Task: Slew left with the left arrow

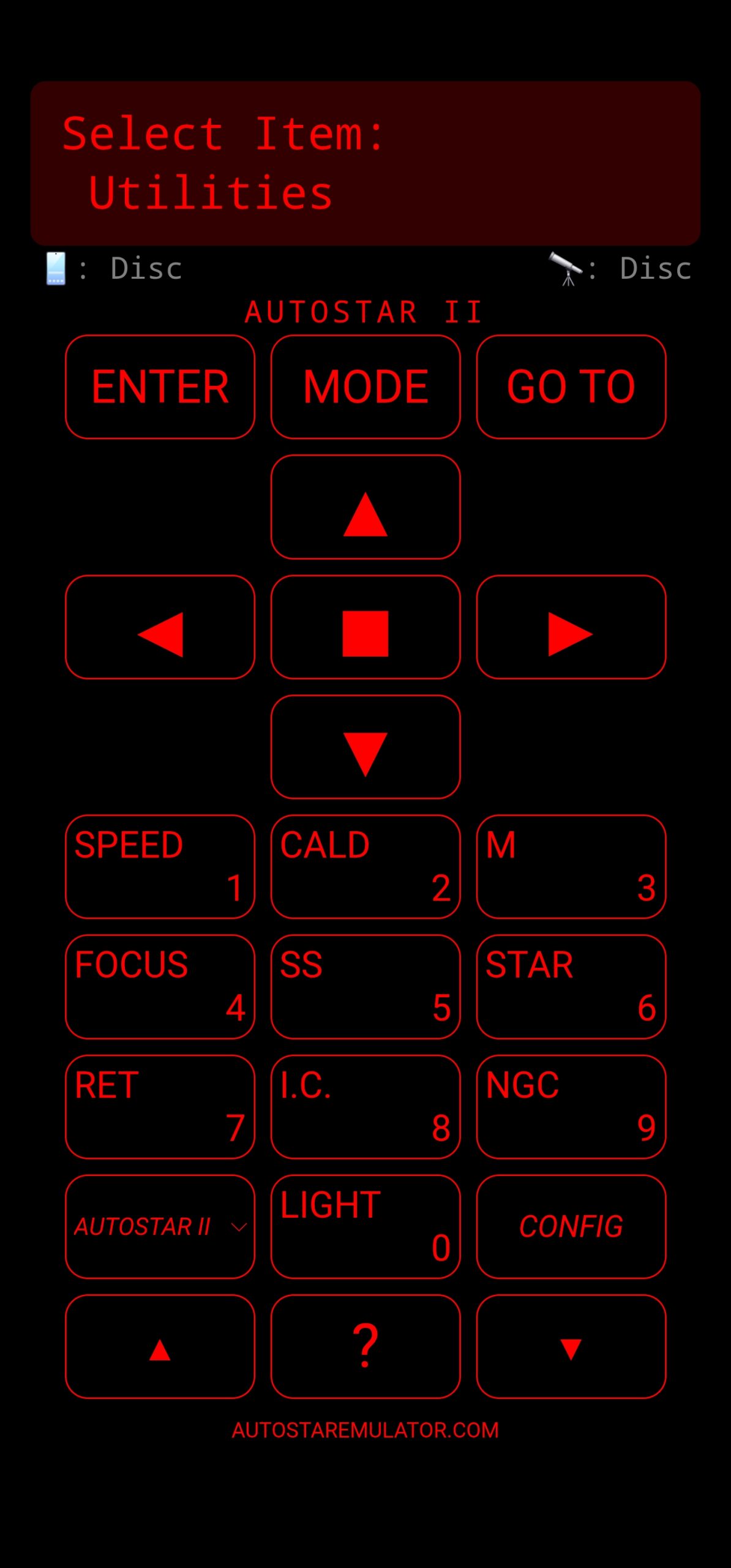Action: [x=160, y=627]
